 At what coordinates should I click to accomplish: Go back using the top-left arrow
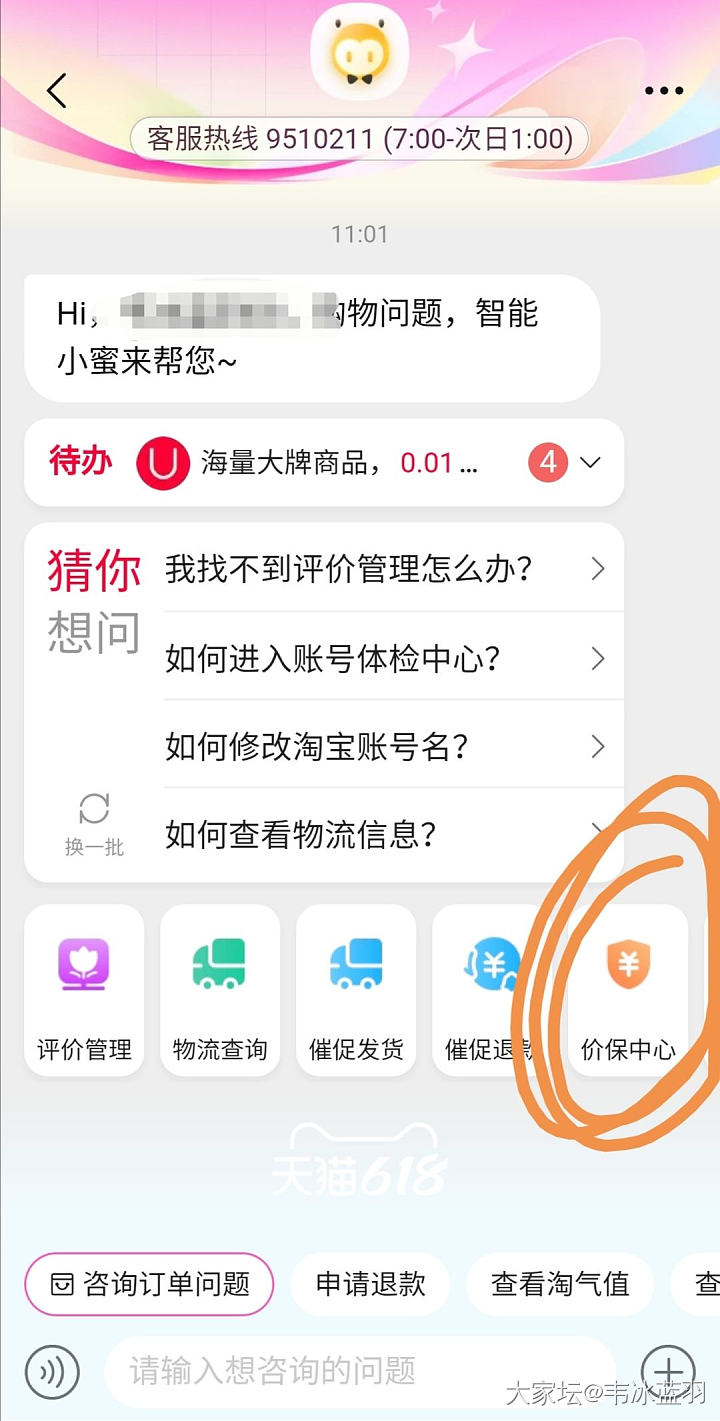coord(57,91)
